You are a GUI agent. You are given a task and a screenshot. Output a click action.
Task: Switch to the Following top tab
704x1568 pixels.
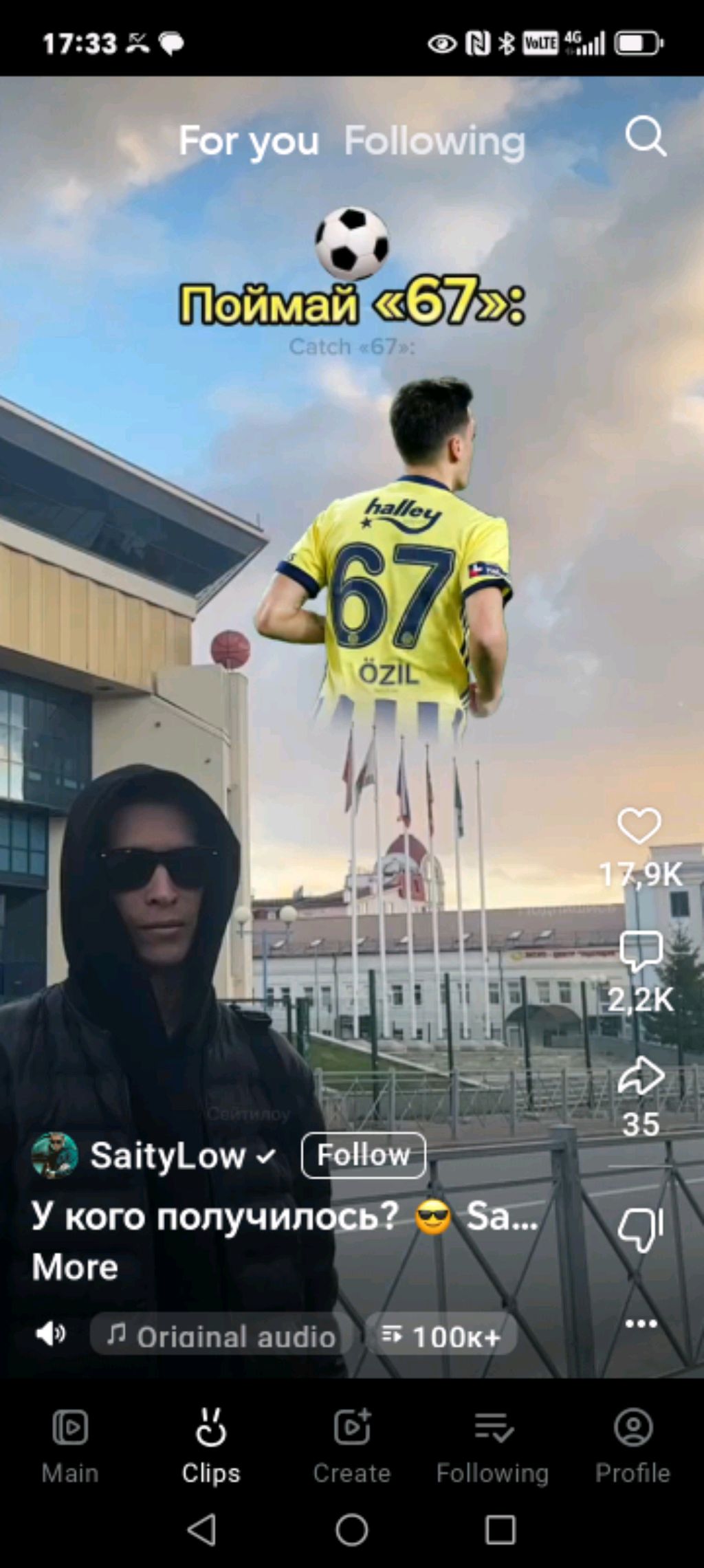(x=434, y=142)
